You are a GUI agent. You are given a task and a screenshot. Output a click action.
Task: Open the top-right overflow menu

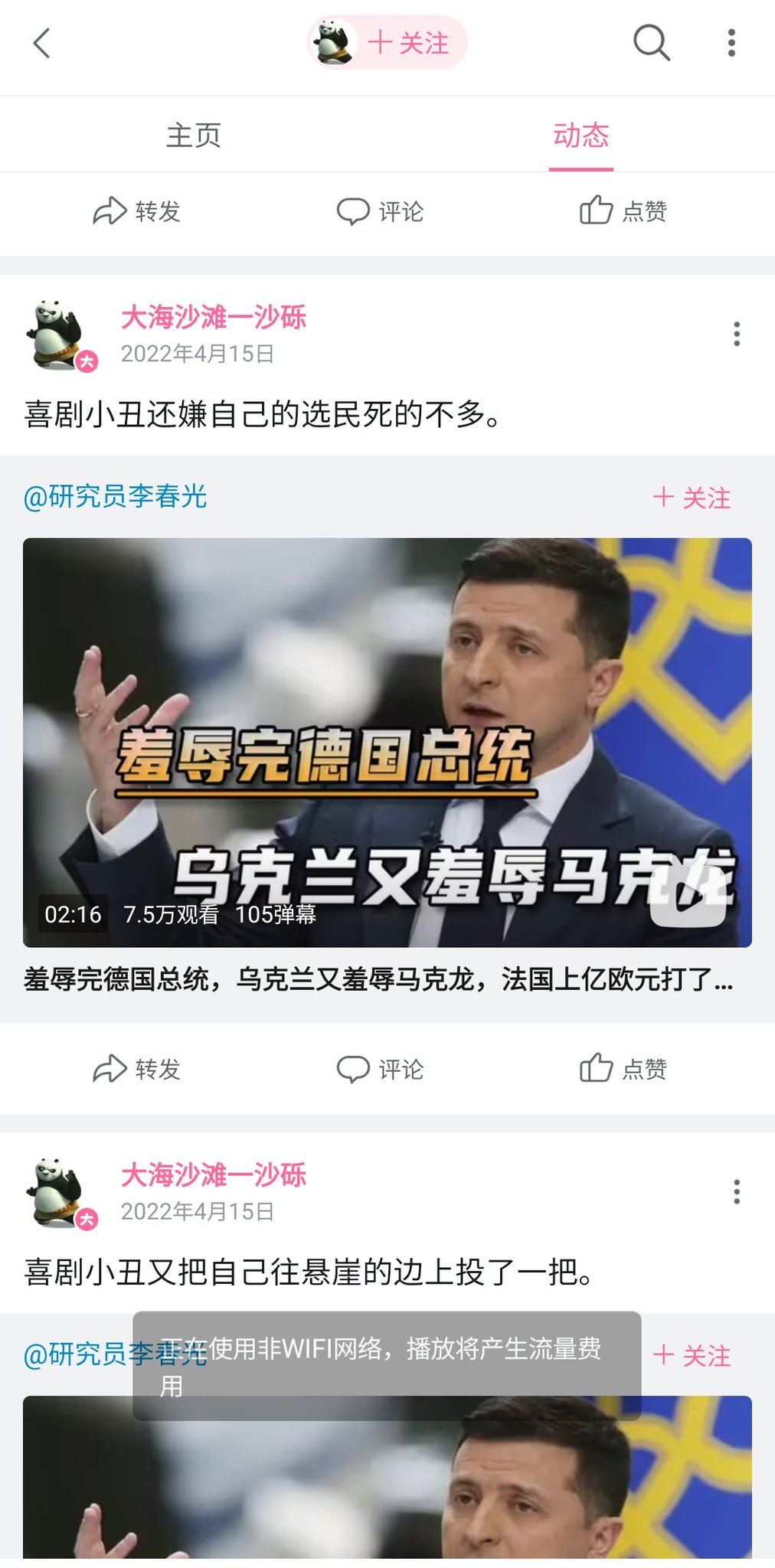[731, 43]
